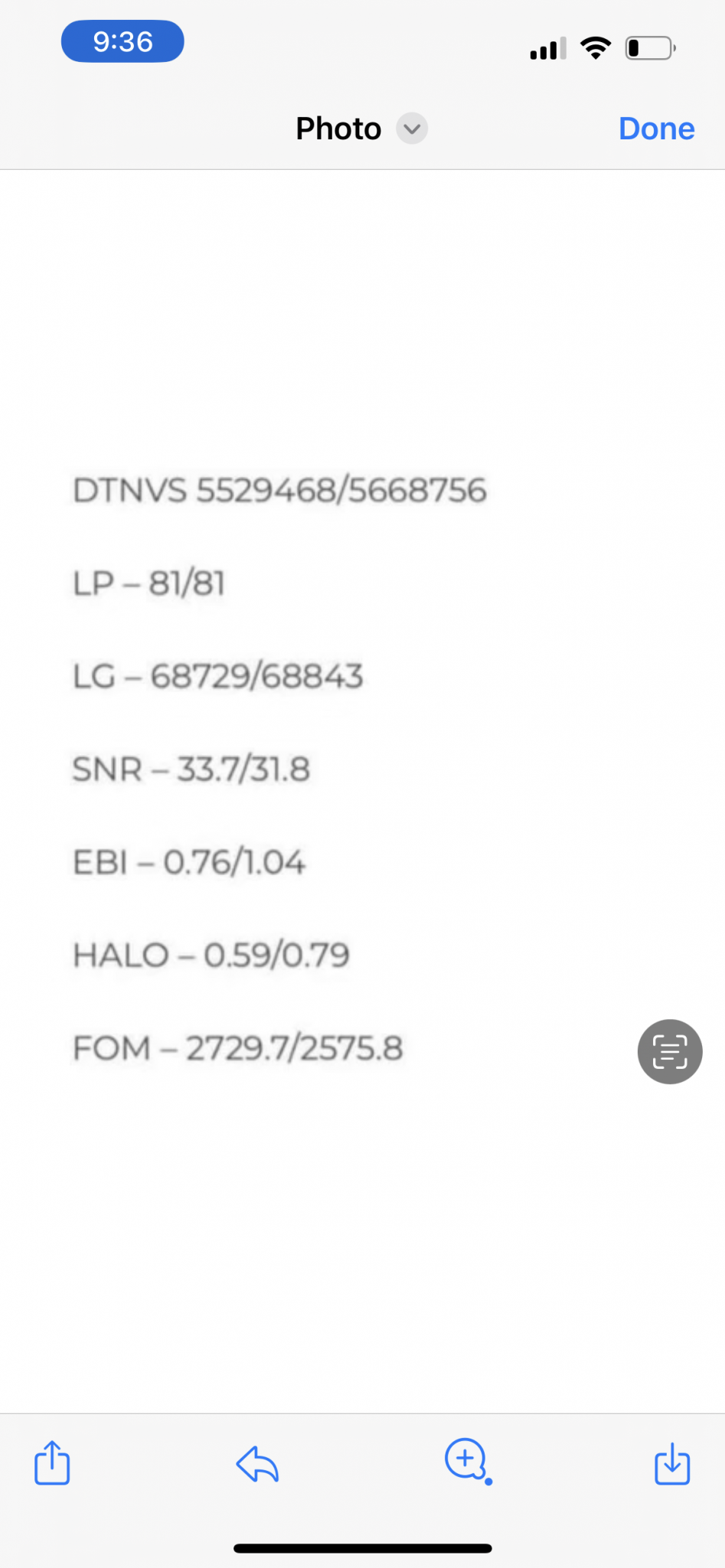Screen dimensions: 725x1568
Task: Activate the Live Text scan icon
Action: [x=670, y=1051]
